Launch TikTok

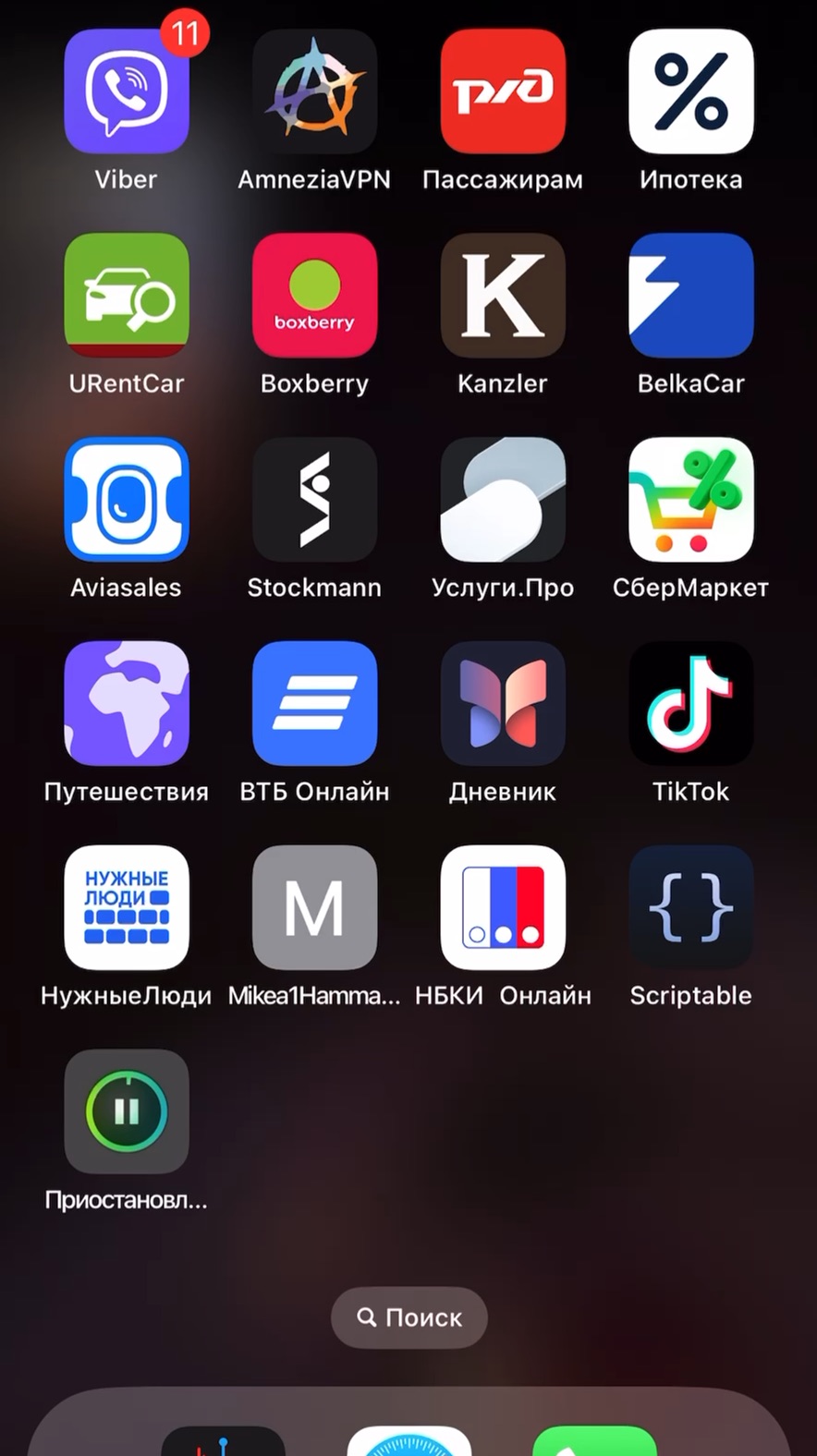pos(690,704)
